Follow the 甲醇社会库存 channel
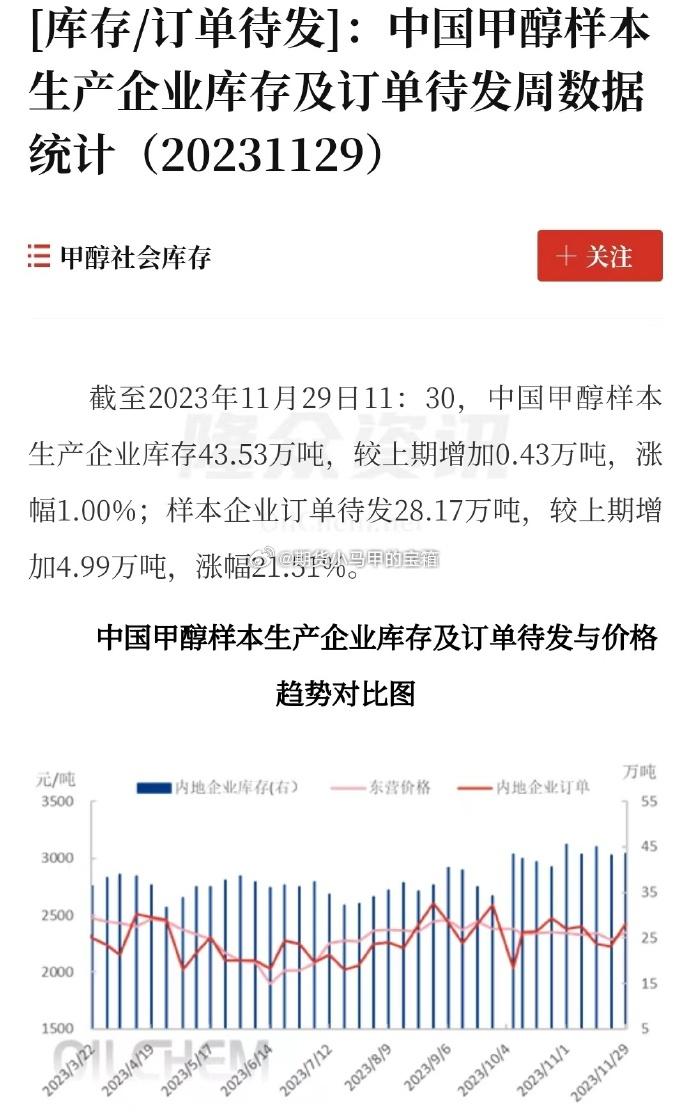This screenshot has width=690, height=1116. pyautogui.click(x=600, y=256)
